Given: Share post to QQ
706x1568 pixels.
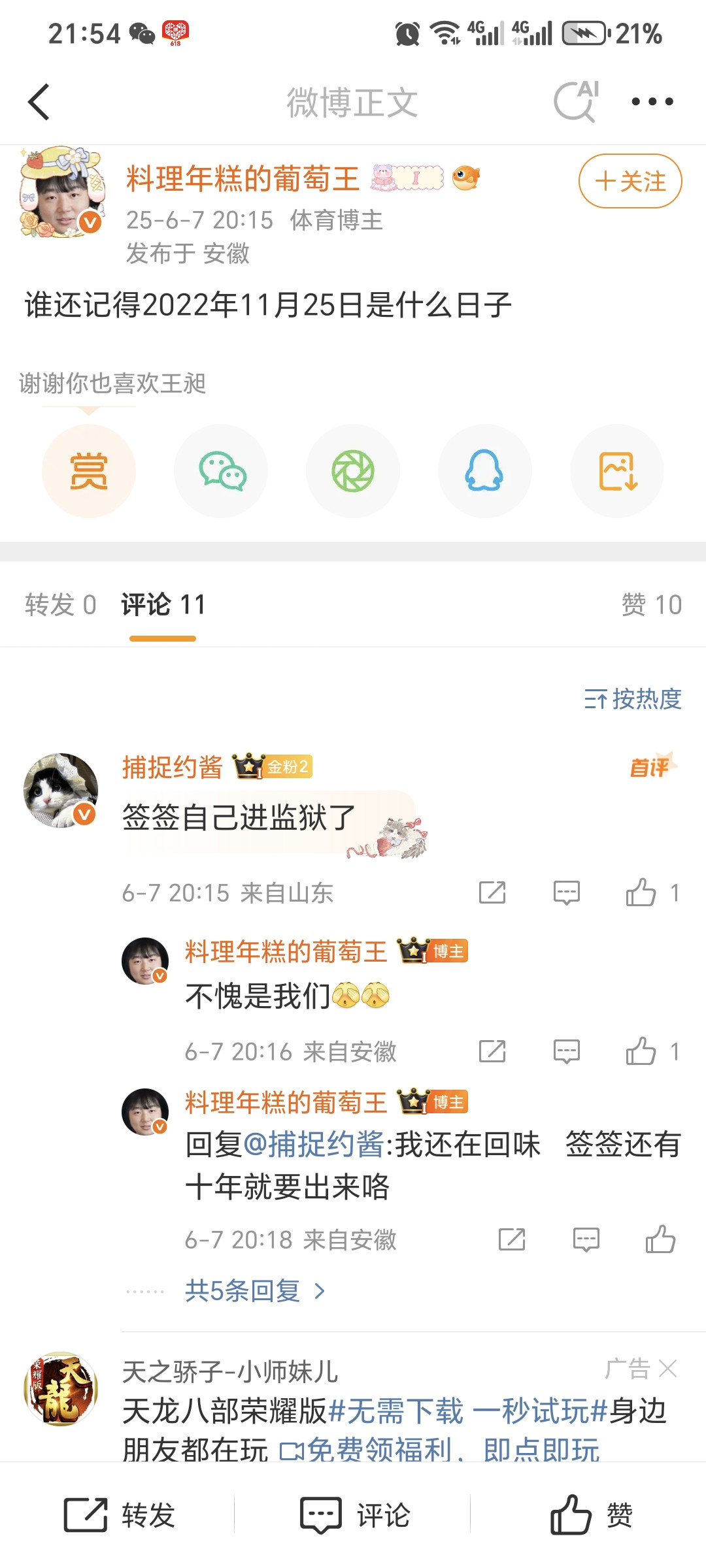Looking at the screenshot, I should tap(484, 471).
